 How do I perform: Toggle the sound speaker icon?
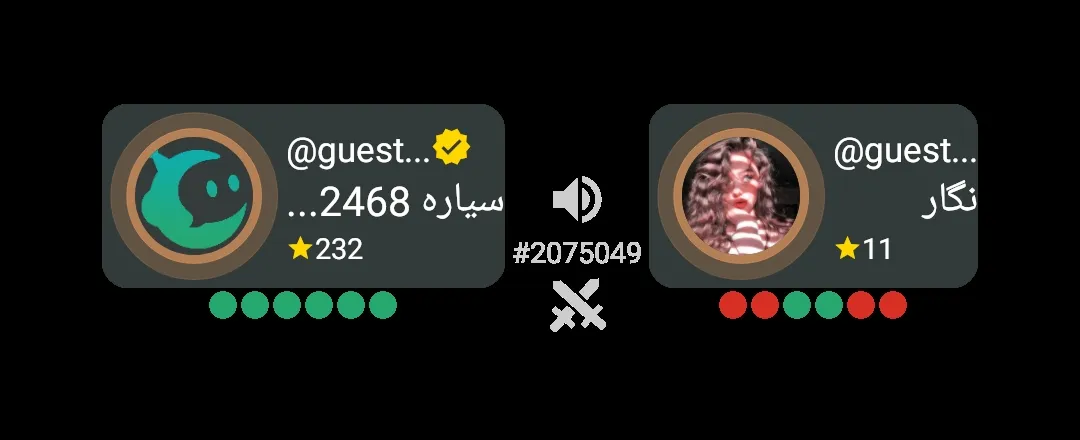coord(577,200)
